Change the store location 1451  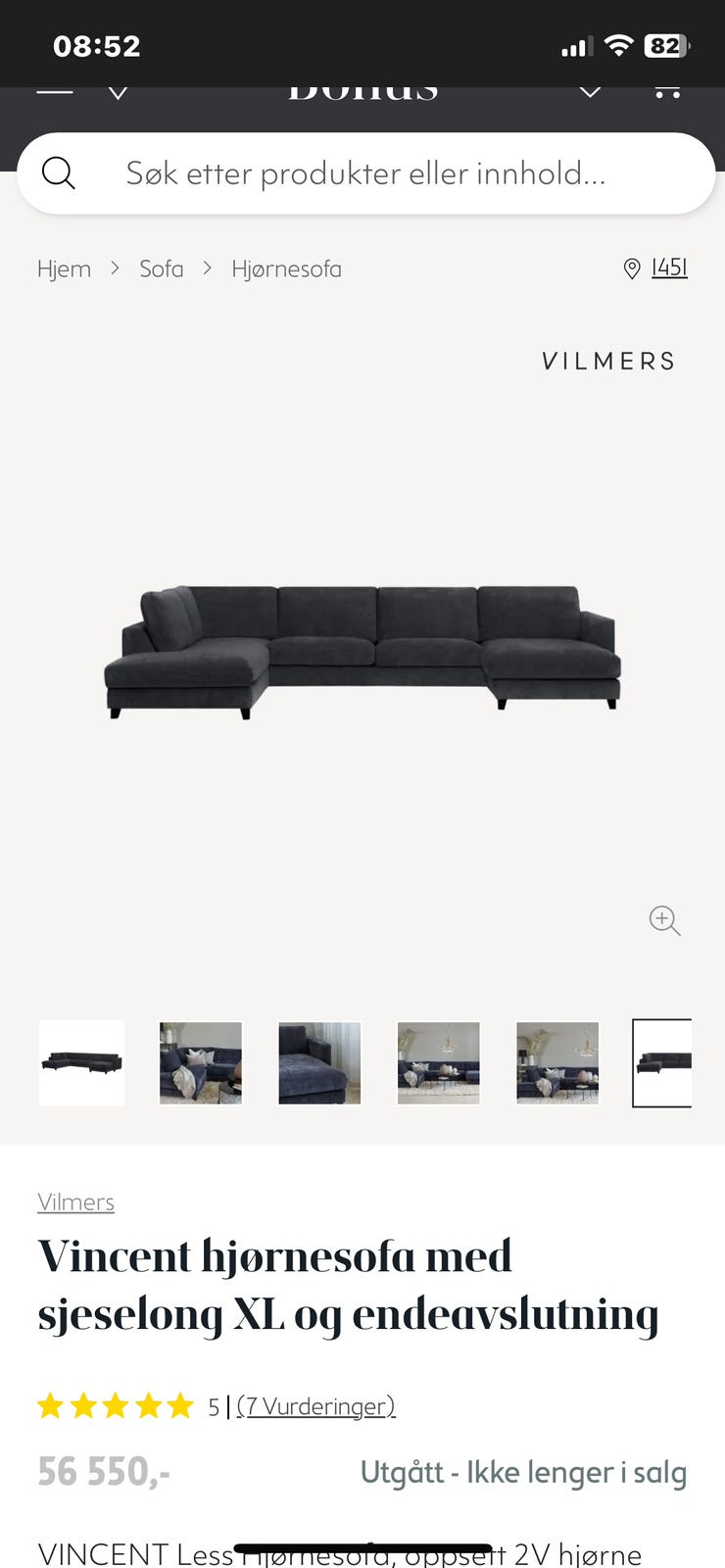[657, 268]
